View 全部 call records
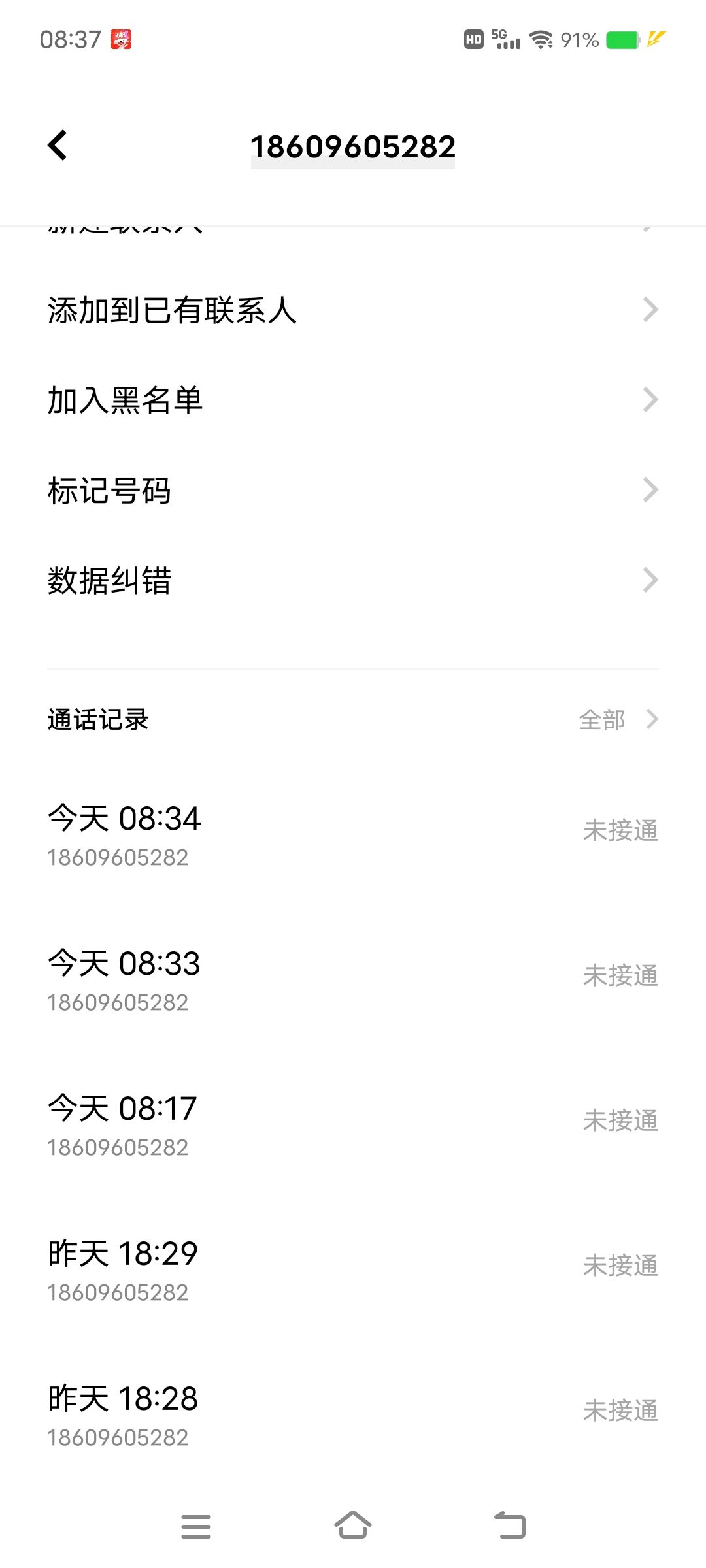Image resolution: width=706 pixels, height=1568 pixels. click(x=618, y=719)
